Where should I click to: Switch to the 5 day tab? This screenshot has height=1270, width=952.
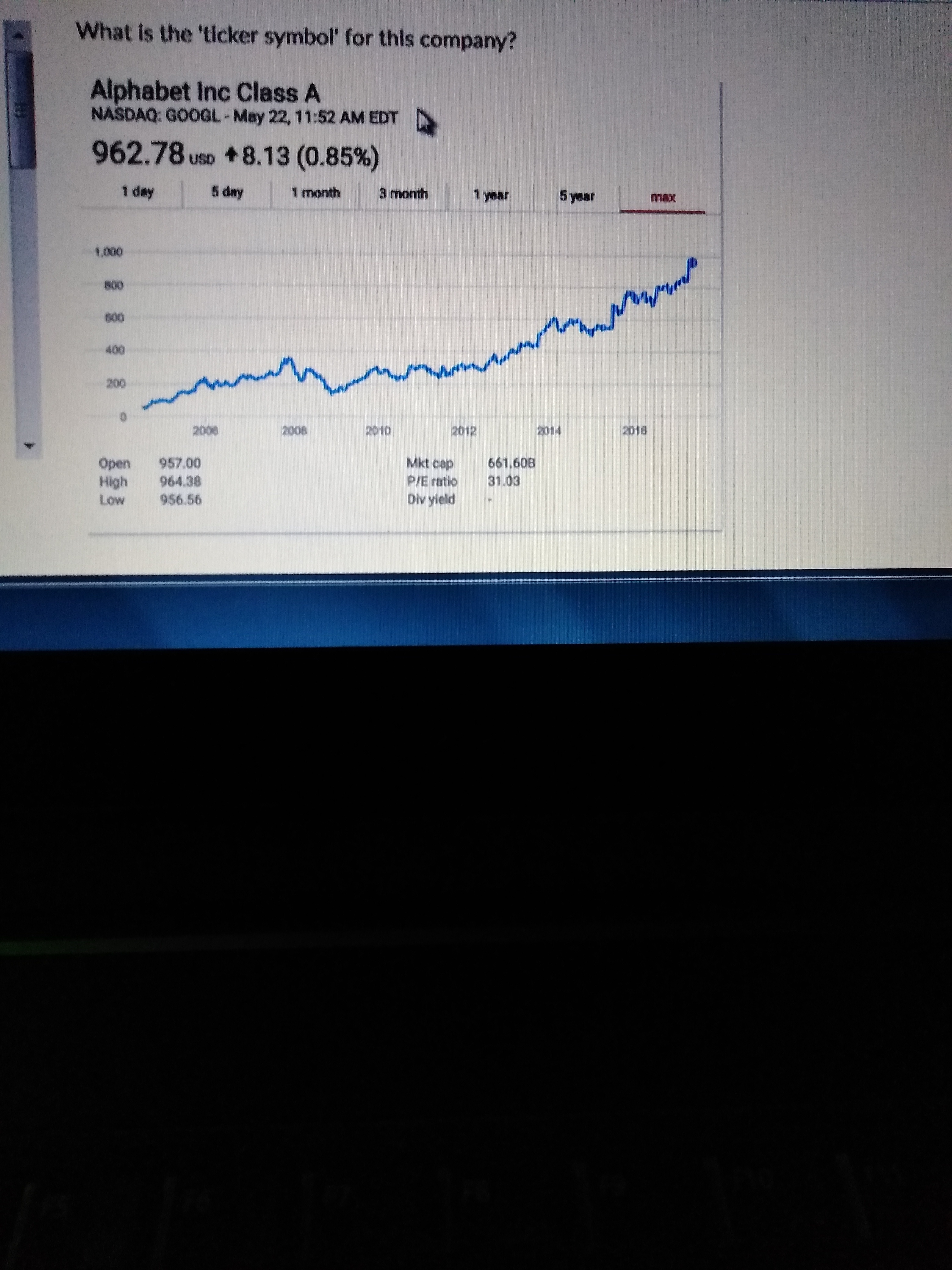click(x=227, y=192)
